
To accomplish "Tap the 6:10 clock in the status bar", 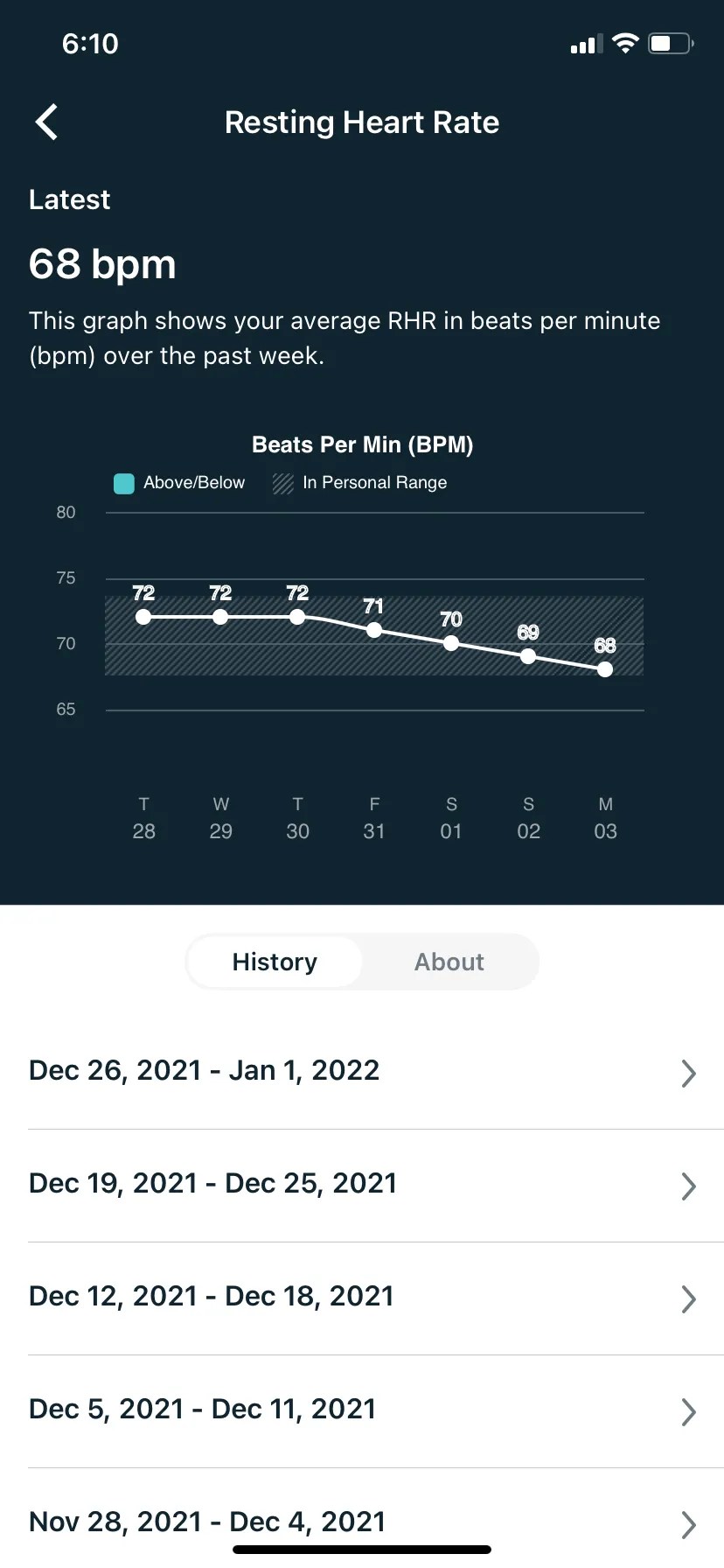I will [90, 43].
